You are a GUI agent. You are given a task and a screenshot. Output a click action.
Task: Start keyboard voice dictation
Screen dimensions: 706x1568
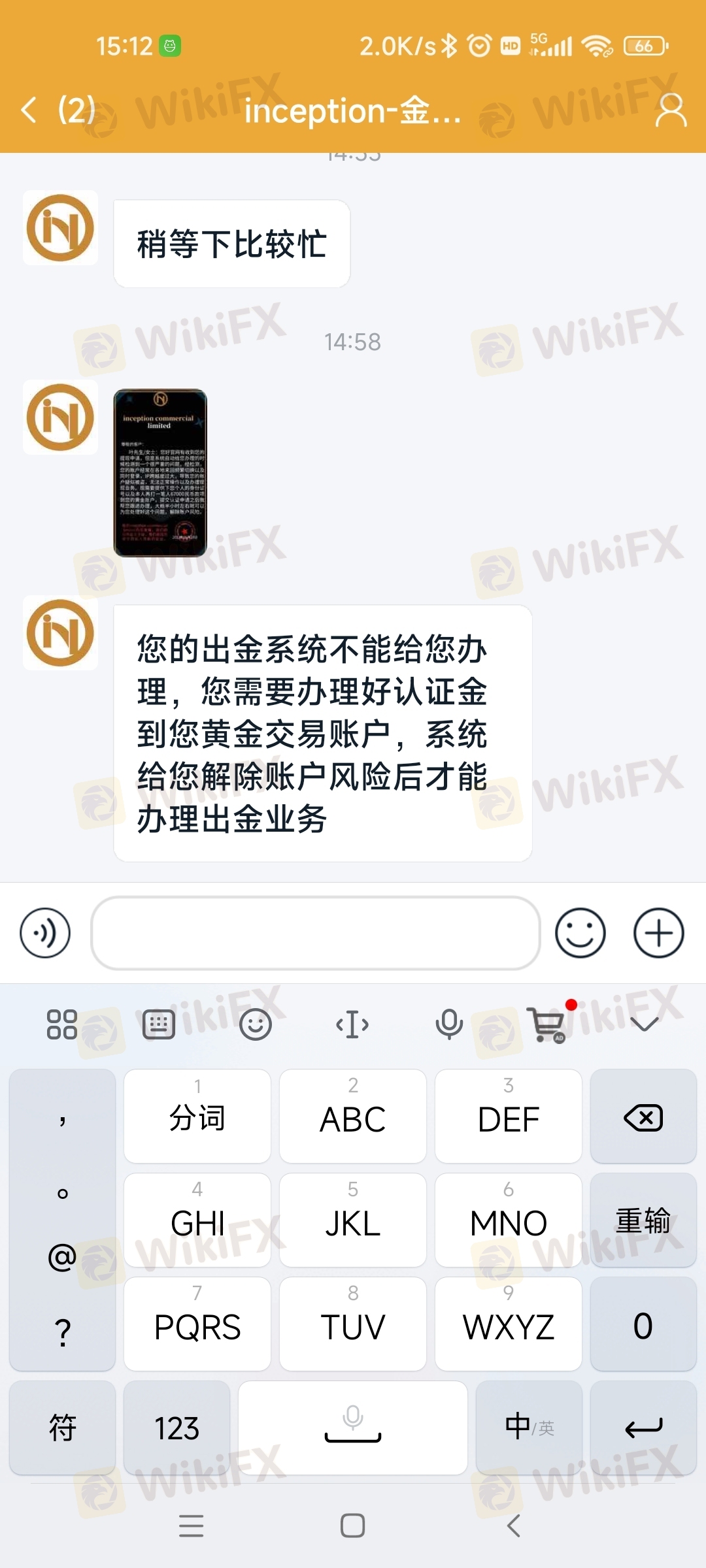pyautogui.click(x=449, y=1024)
